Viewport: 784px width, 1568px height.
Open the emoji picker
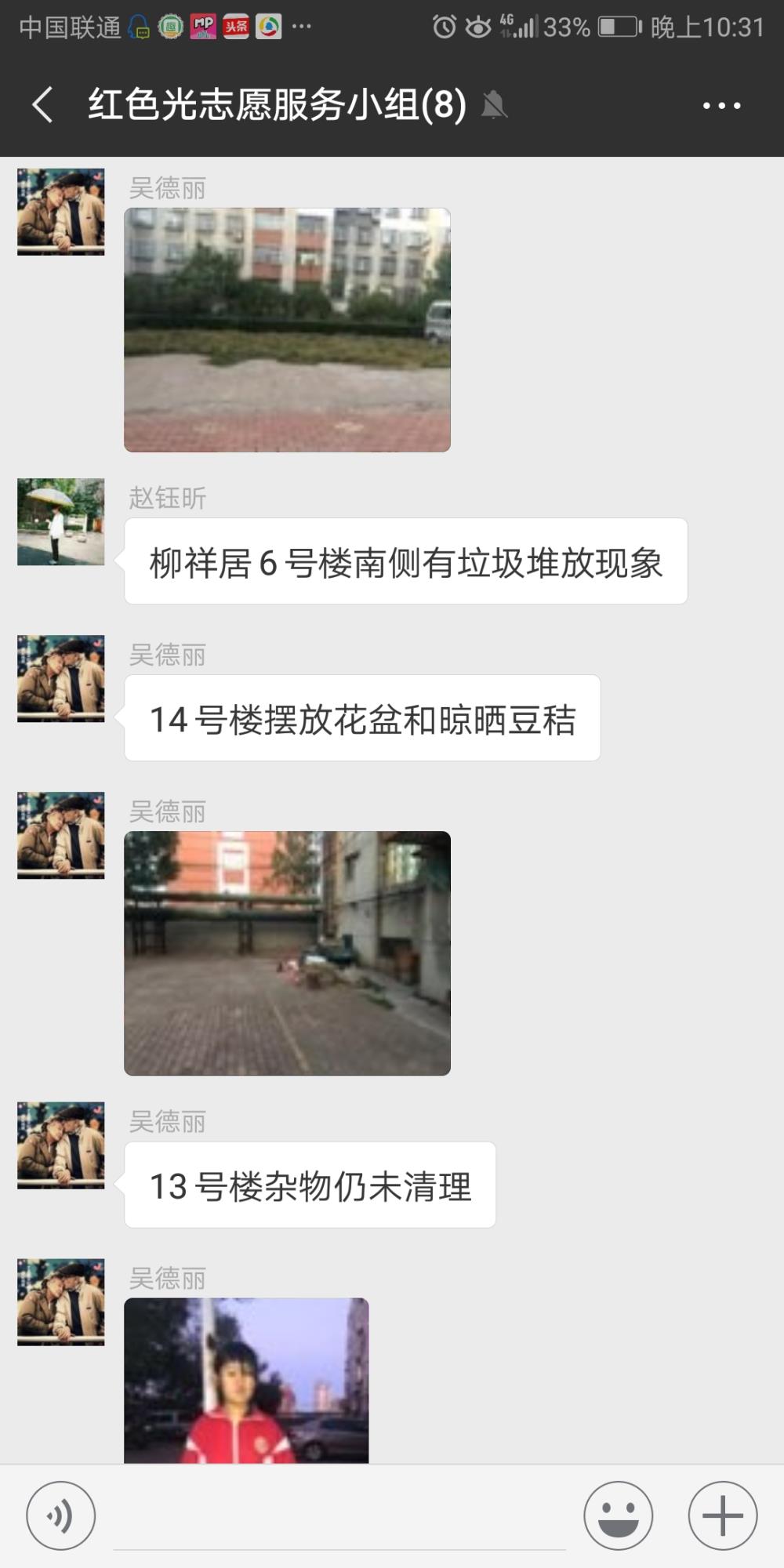(618, 1515)
